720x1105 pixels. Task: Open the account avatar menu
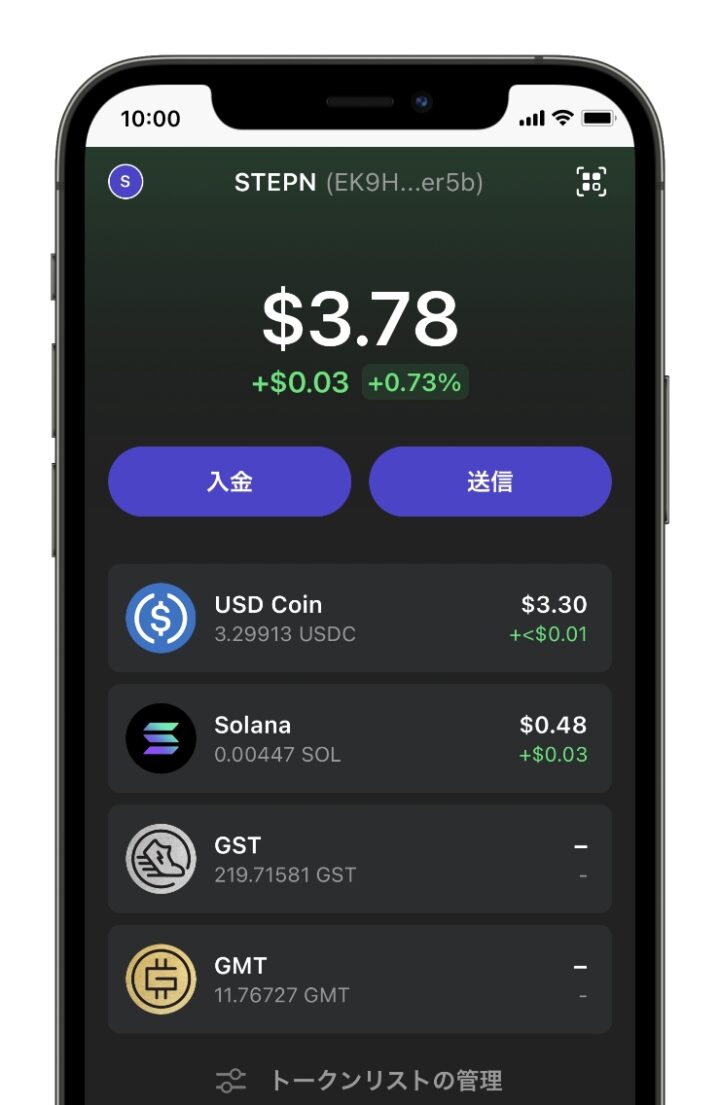tap(125, 182)
